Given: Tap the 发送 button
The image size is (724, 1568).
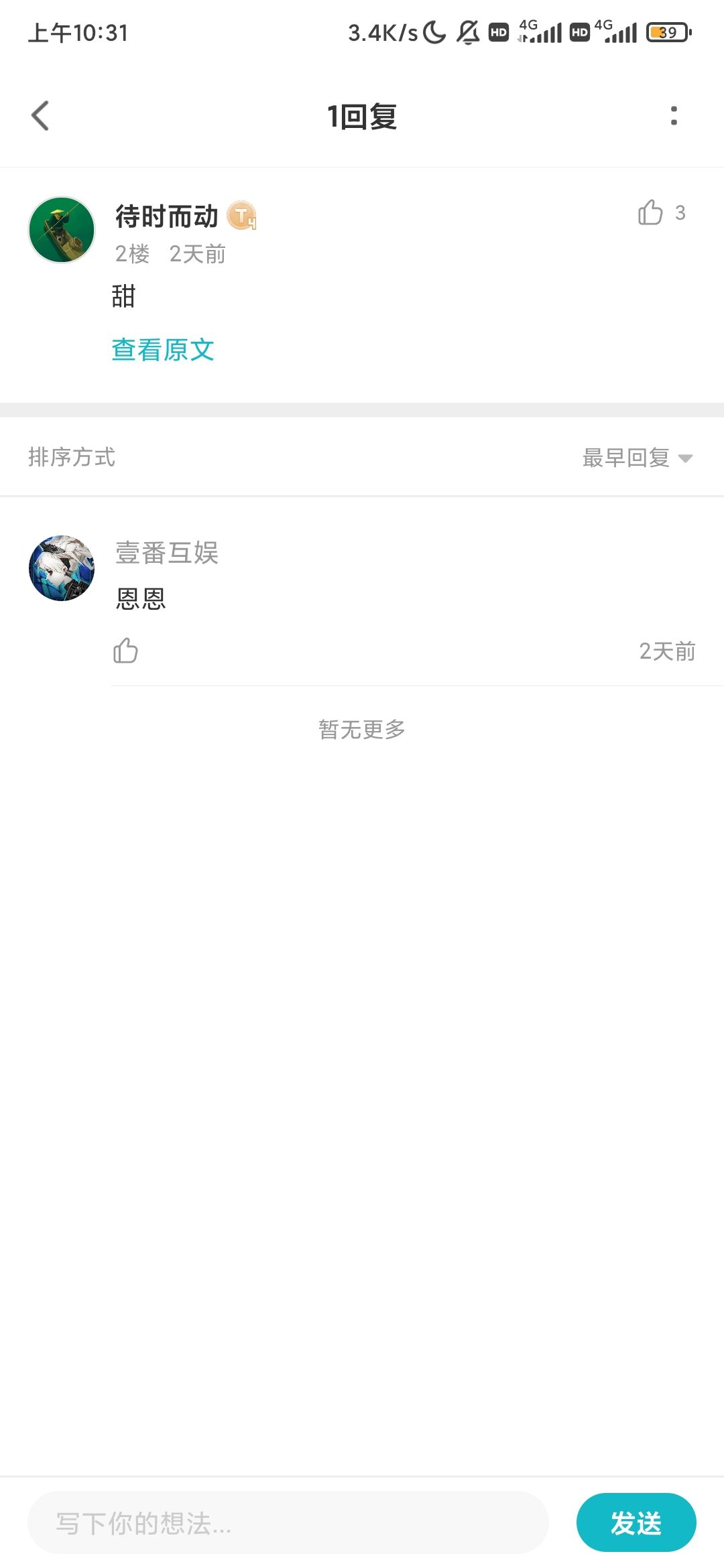Looking at the screenshot, I should click(x=636, y=1523).
